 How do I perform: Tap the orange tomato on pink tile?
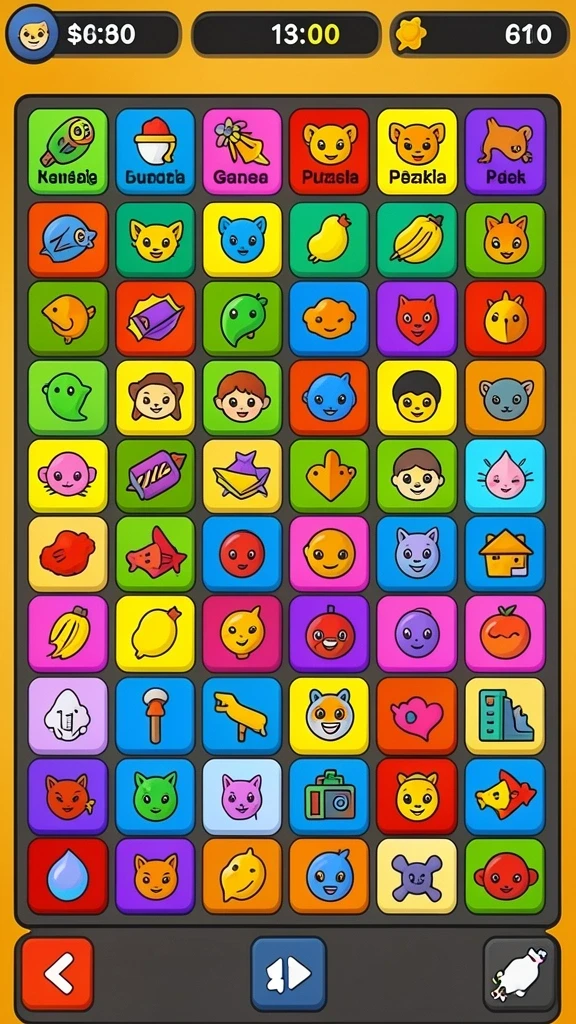coord(505,633)
